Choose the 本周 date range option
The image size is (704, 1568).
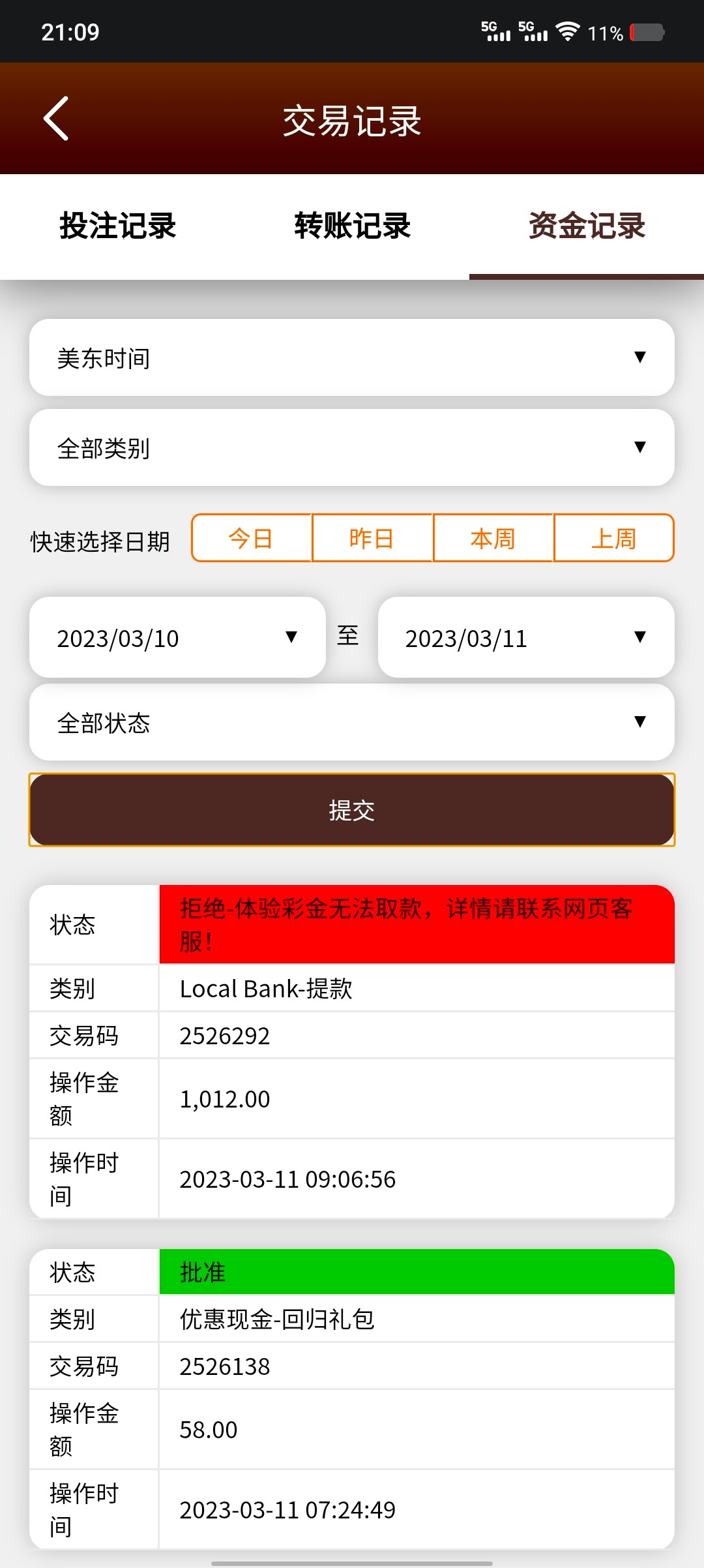(x=492, y=537)
